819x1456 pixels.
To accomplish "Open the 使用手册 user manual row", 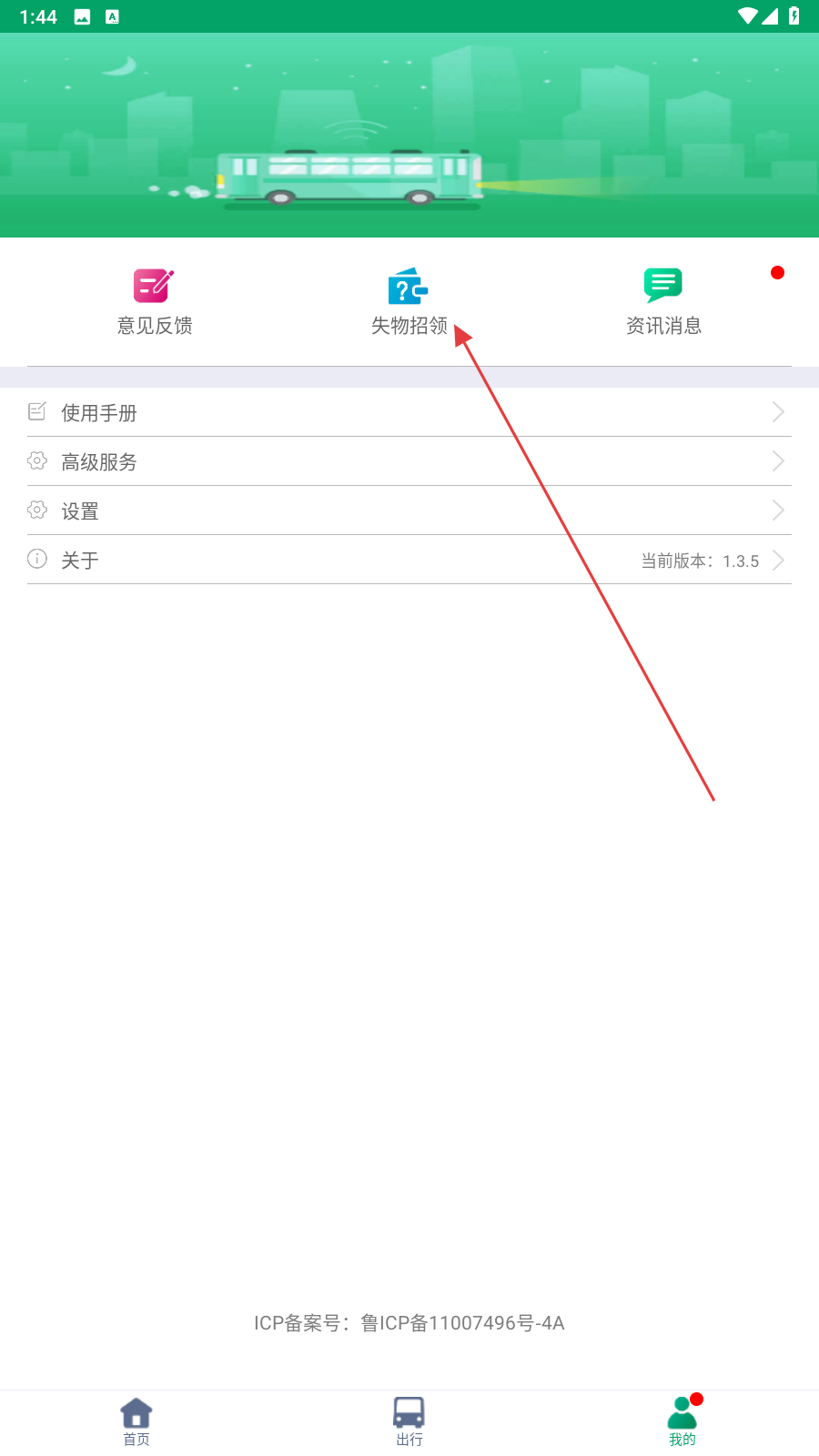I will coord(409,412).
